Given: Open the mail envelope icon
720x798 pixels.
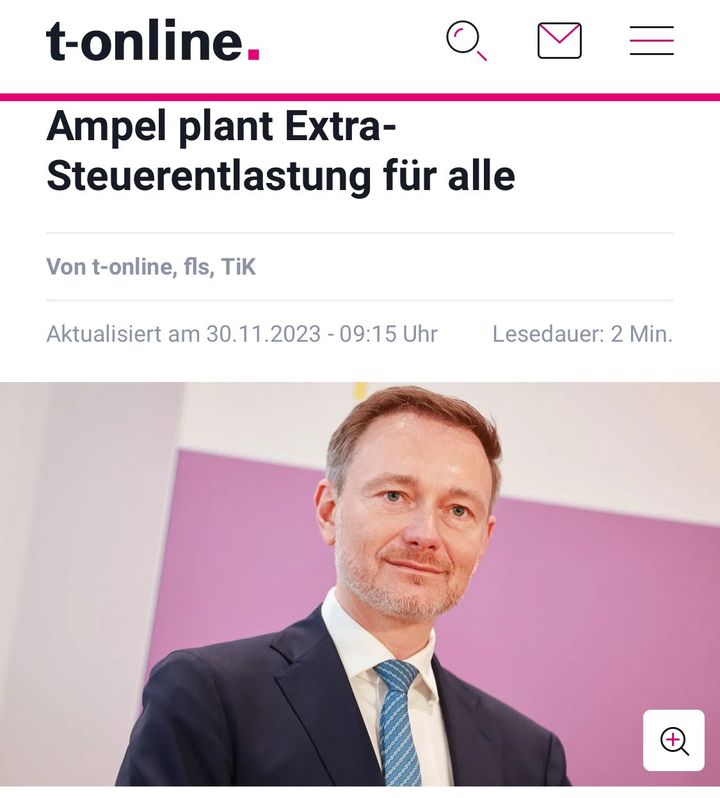Looking at the screenshot, I should [x=559, y=40].
